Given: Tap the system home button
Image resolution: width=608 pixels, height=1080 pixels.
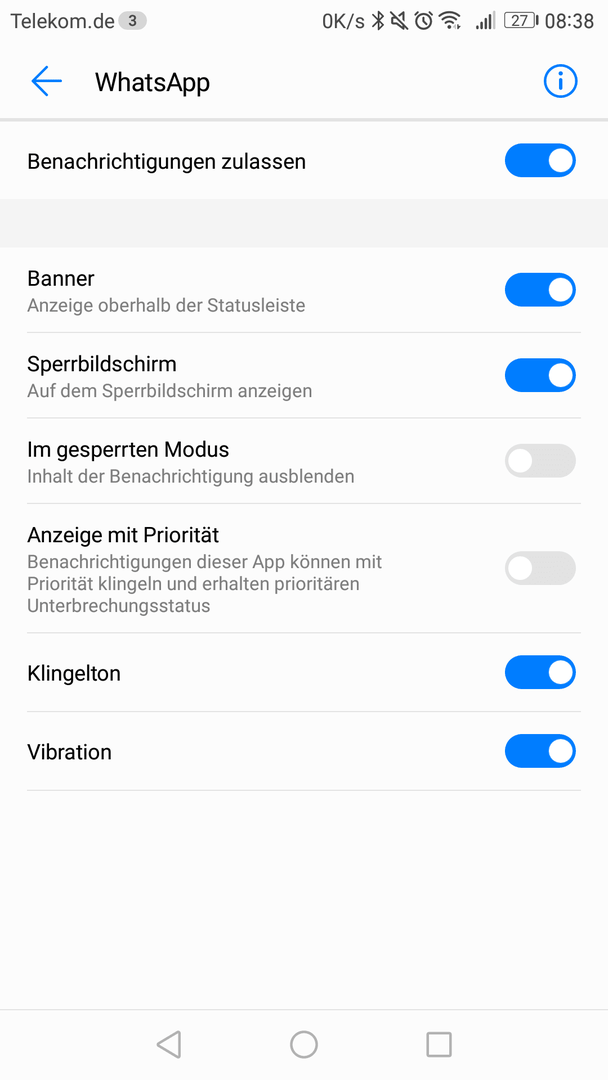Looking at the screenshot, I should (304, 1044).
